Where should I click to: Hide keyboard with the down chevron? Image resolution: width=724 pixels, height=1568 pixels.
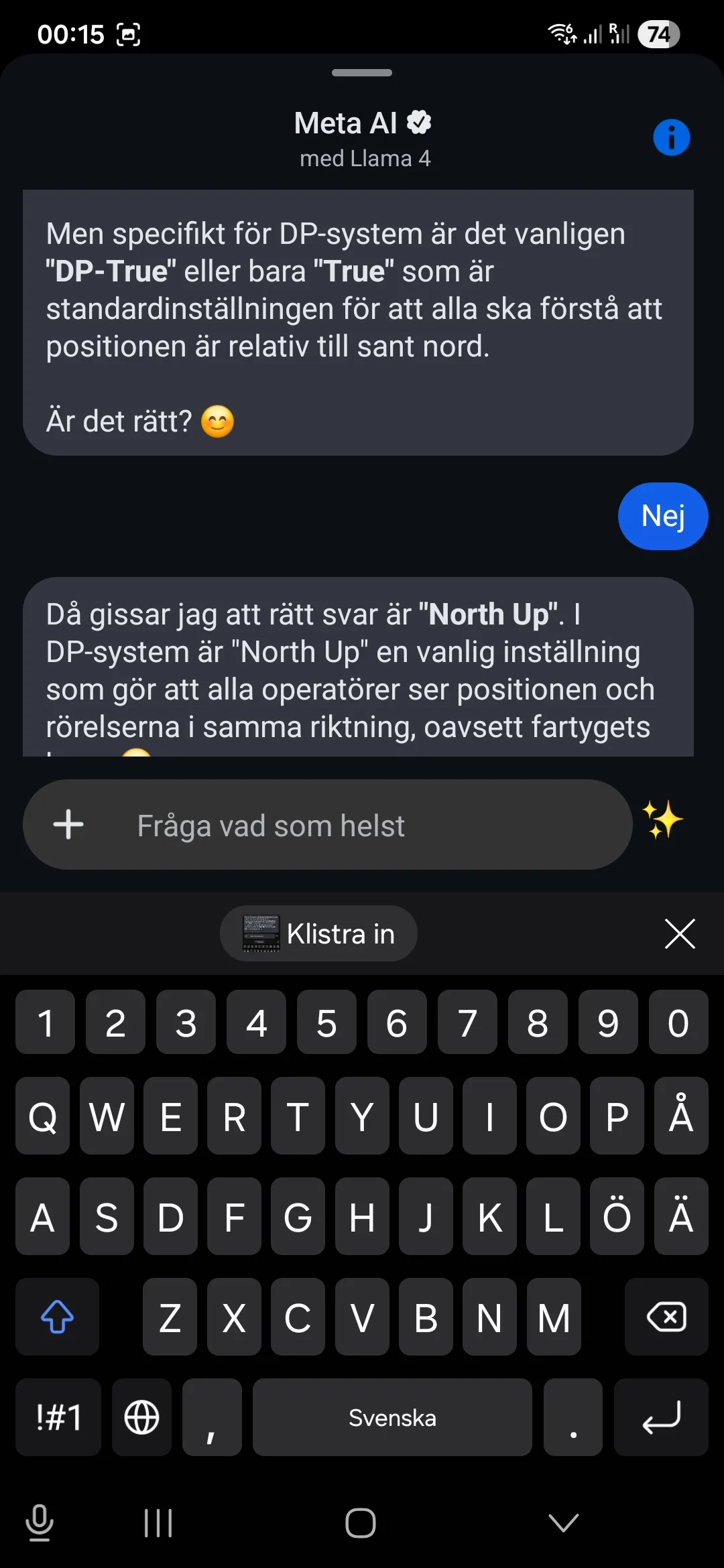(561, 1522)
